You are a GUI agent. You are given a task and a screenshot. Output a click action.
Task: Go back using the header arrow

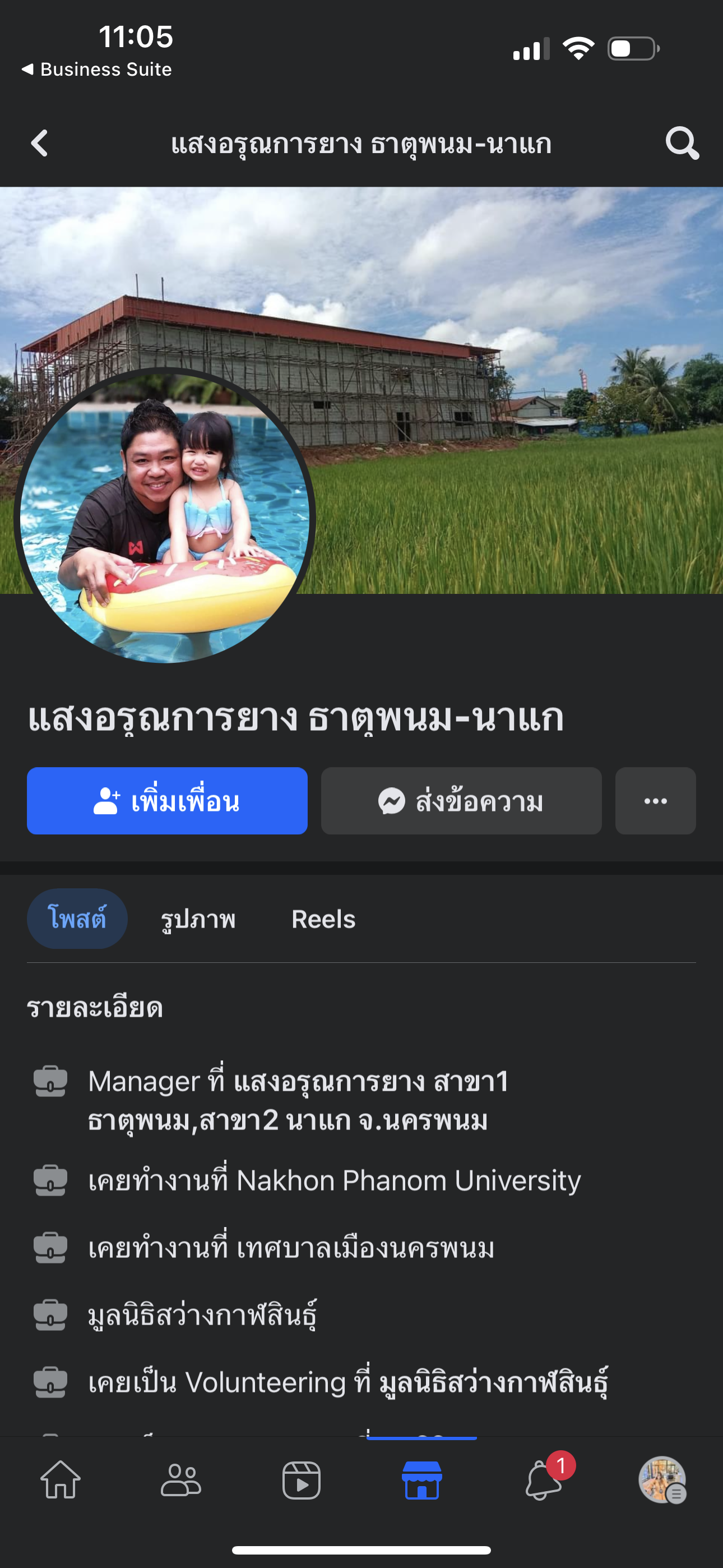tap(40, 144)
